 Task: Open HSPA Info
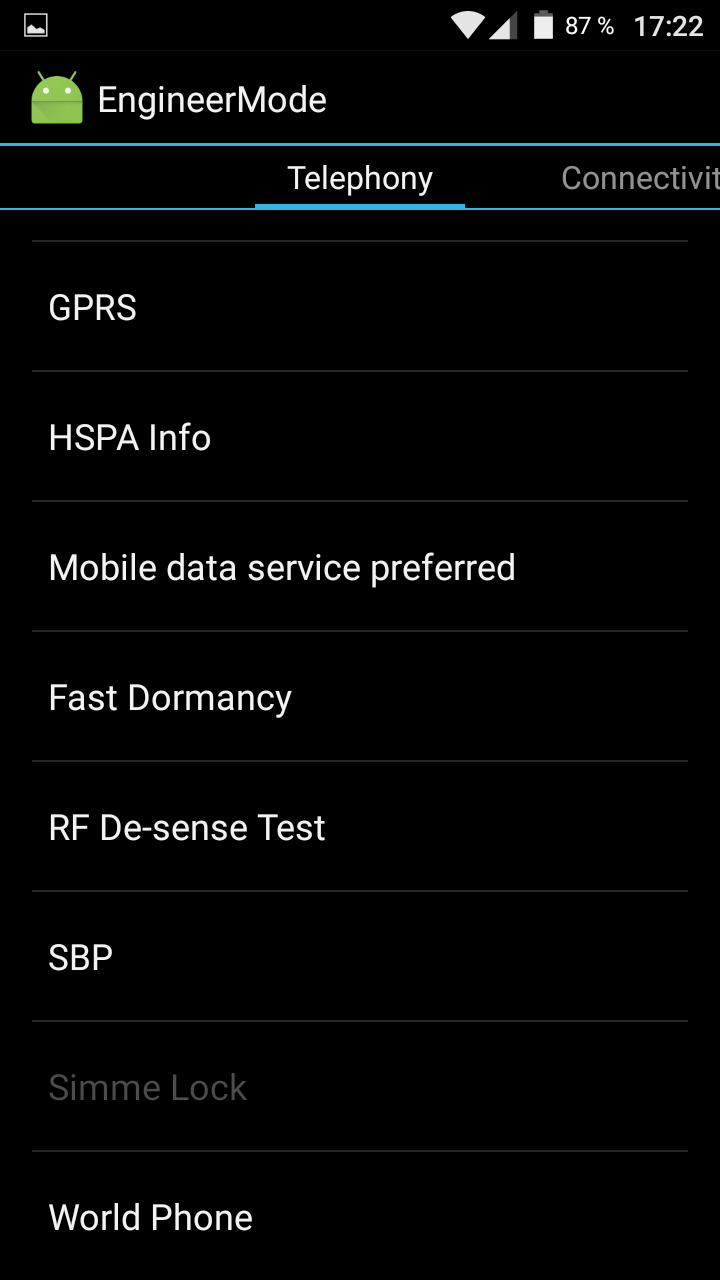360,437
